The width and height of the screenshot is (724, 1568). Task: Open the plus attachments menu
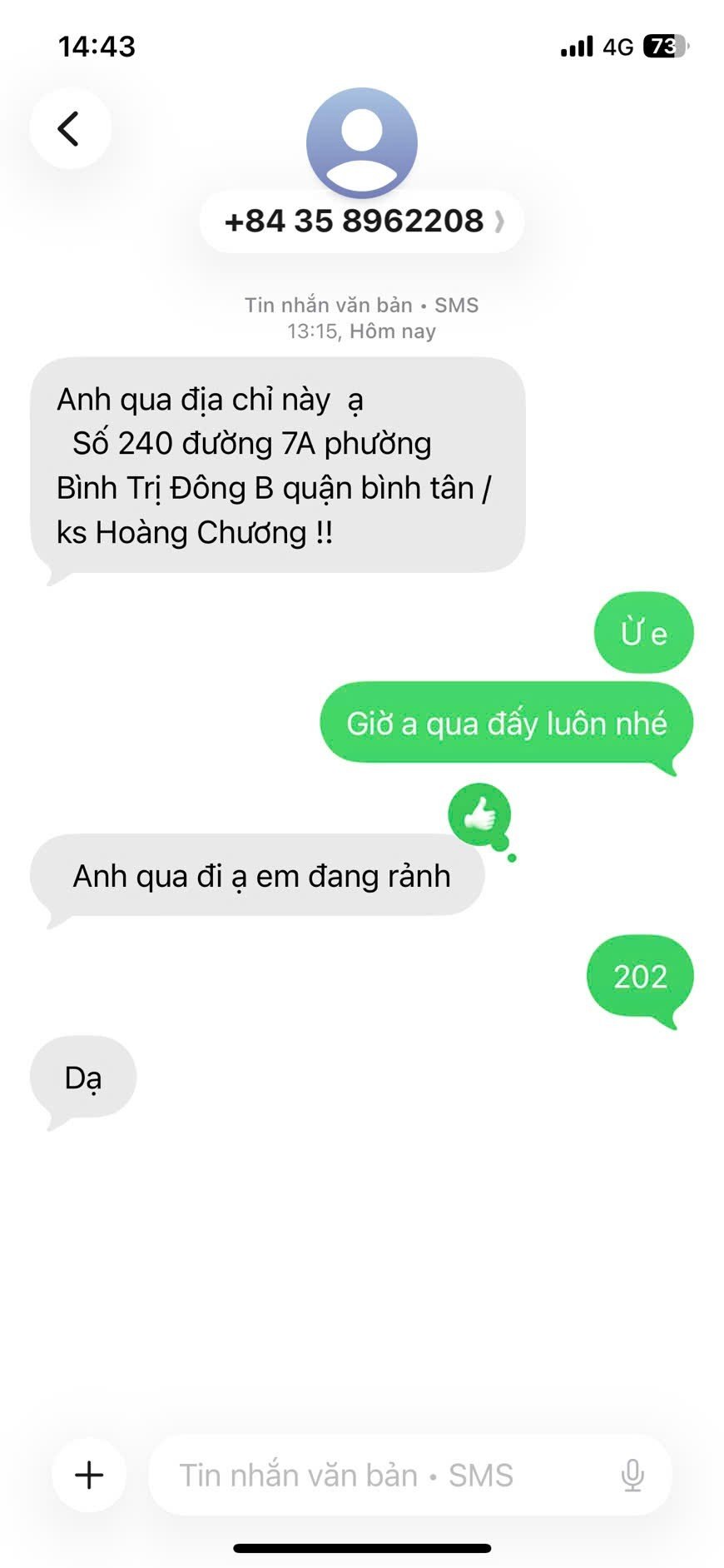[89, 1475]
